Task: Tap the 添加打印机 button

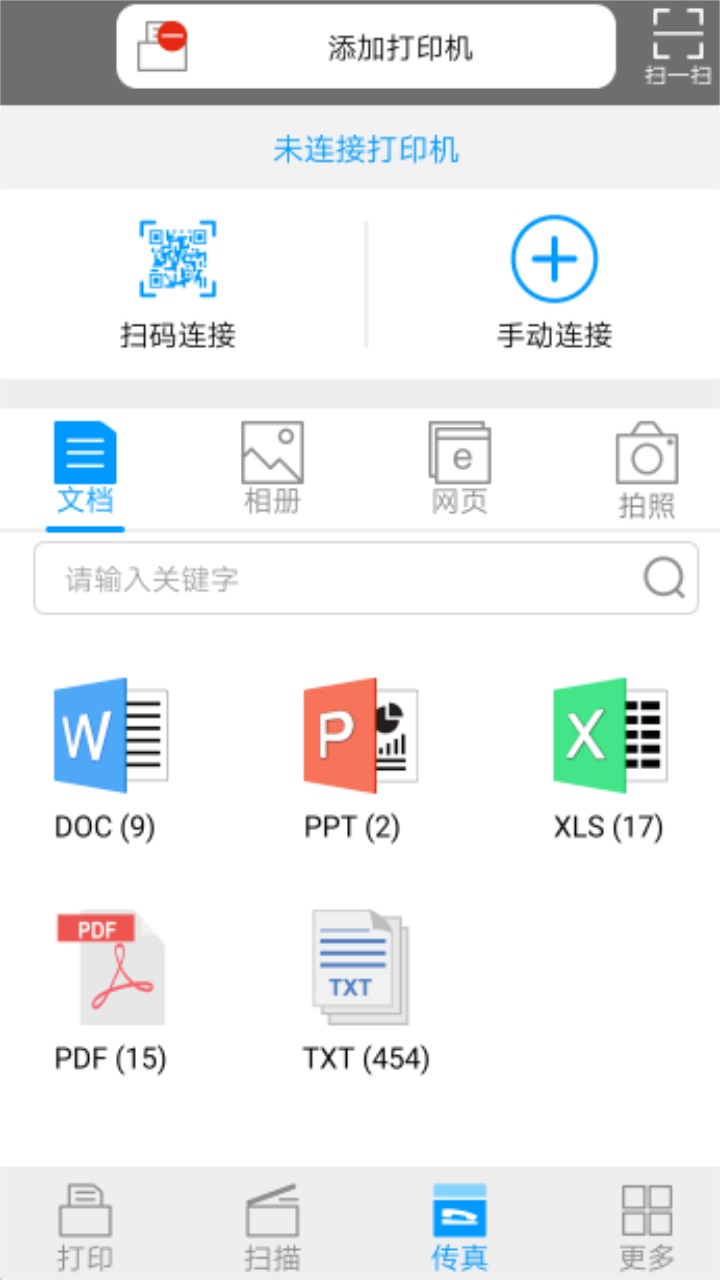Action: (x=365, y=47)
